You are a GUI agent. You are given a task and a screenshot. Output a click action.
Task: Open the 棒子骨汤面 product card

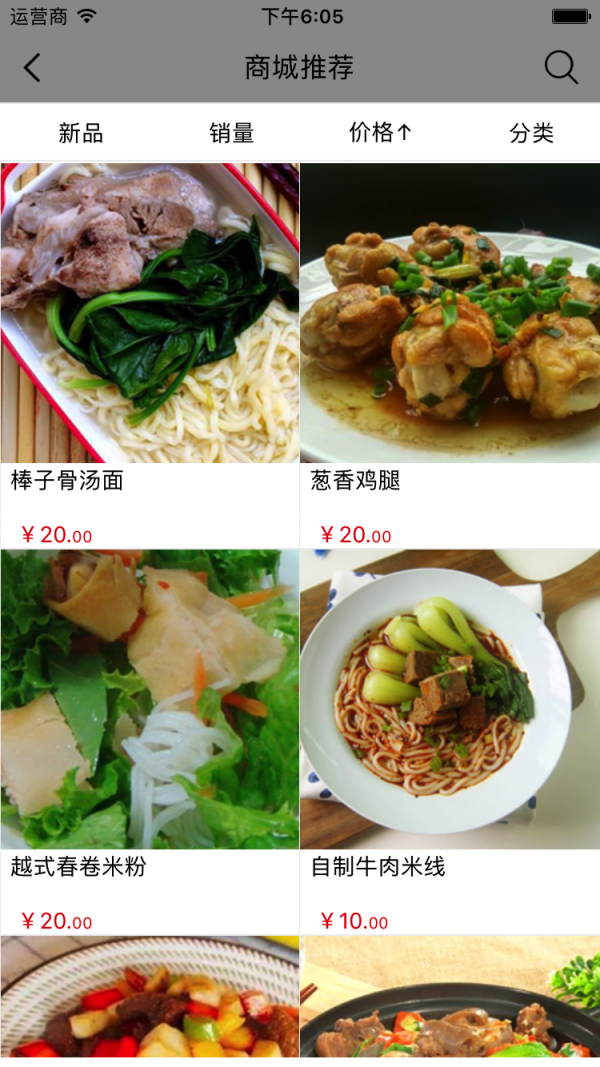tap(150, 313)
